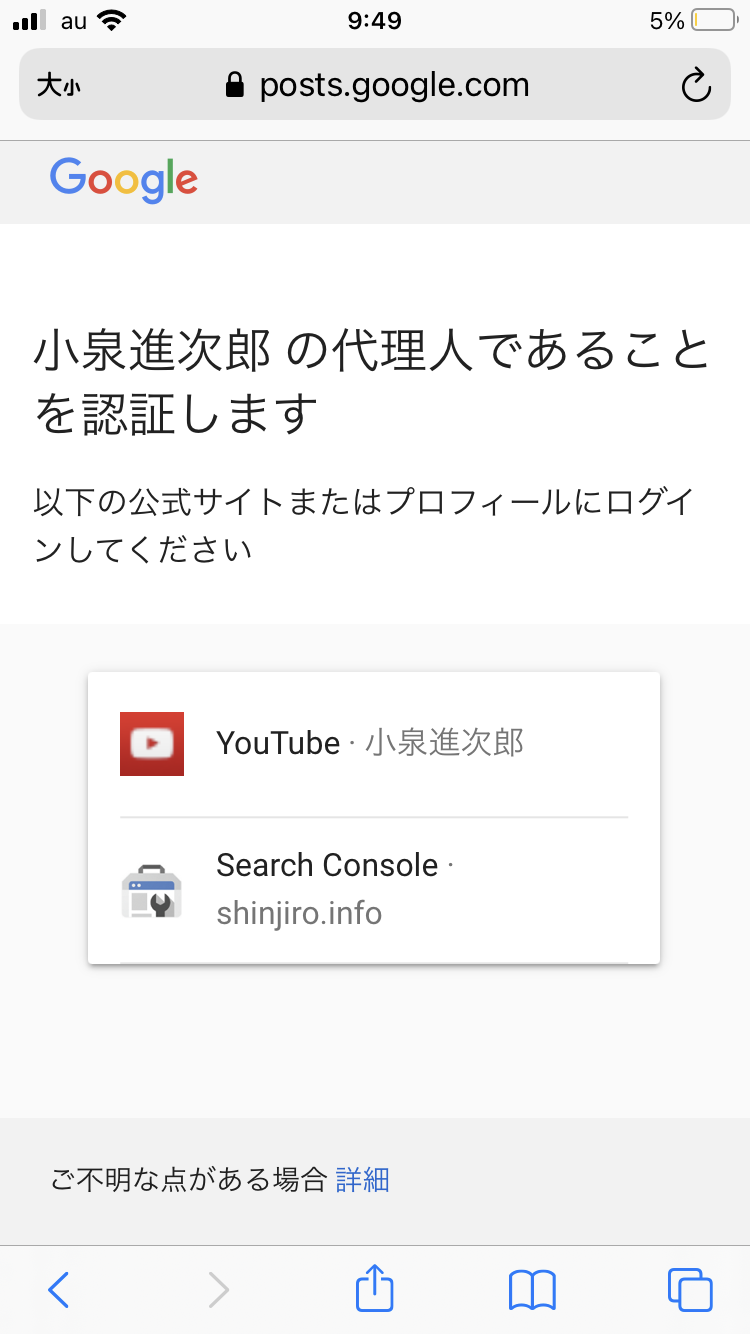Open the share sheet
The image size is (750, 1334).
(375, 1288)
